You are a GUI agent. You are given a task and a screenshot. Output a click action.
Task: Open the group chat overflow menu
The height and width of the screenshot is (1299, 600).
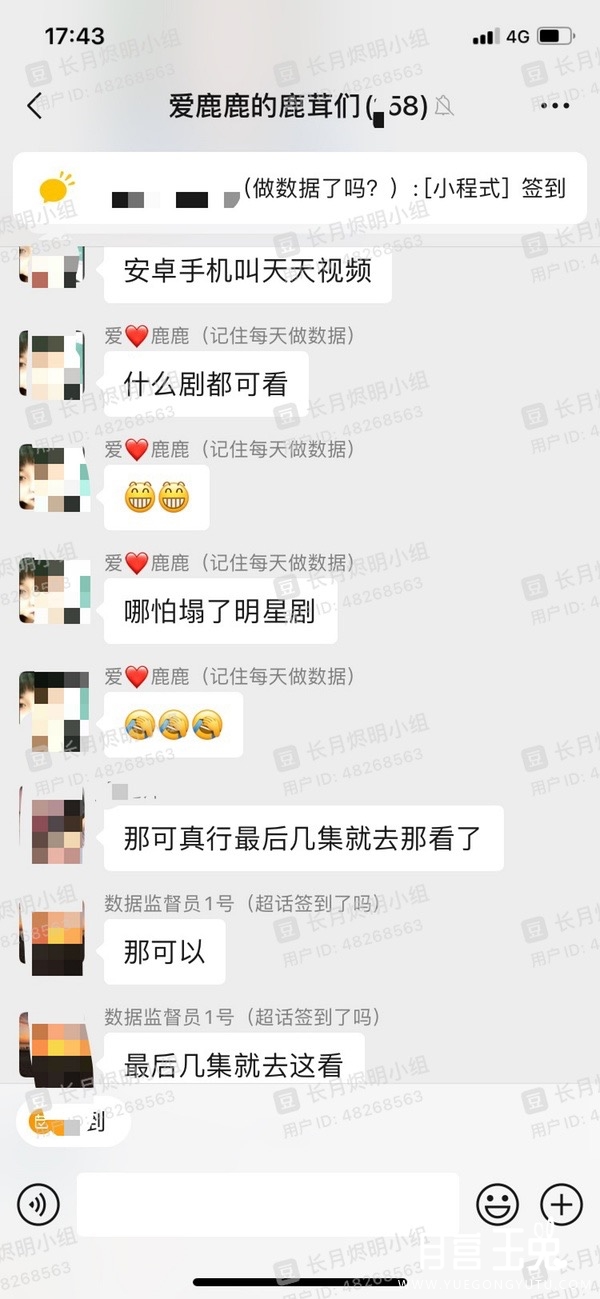coord(554,106)
